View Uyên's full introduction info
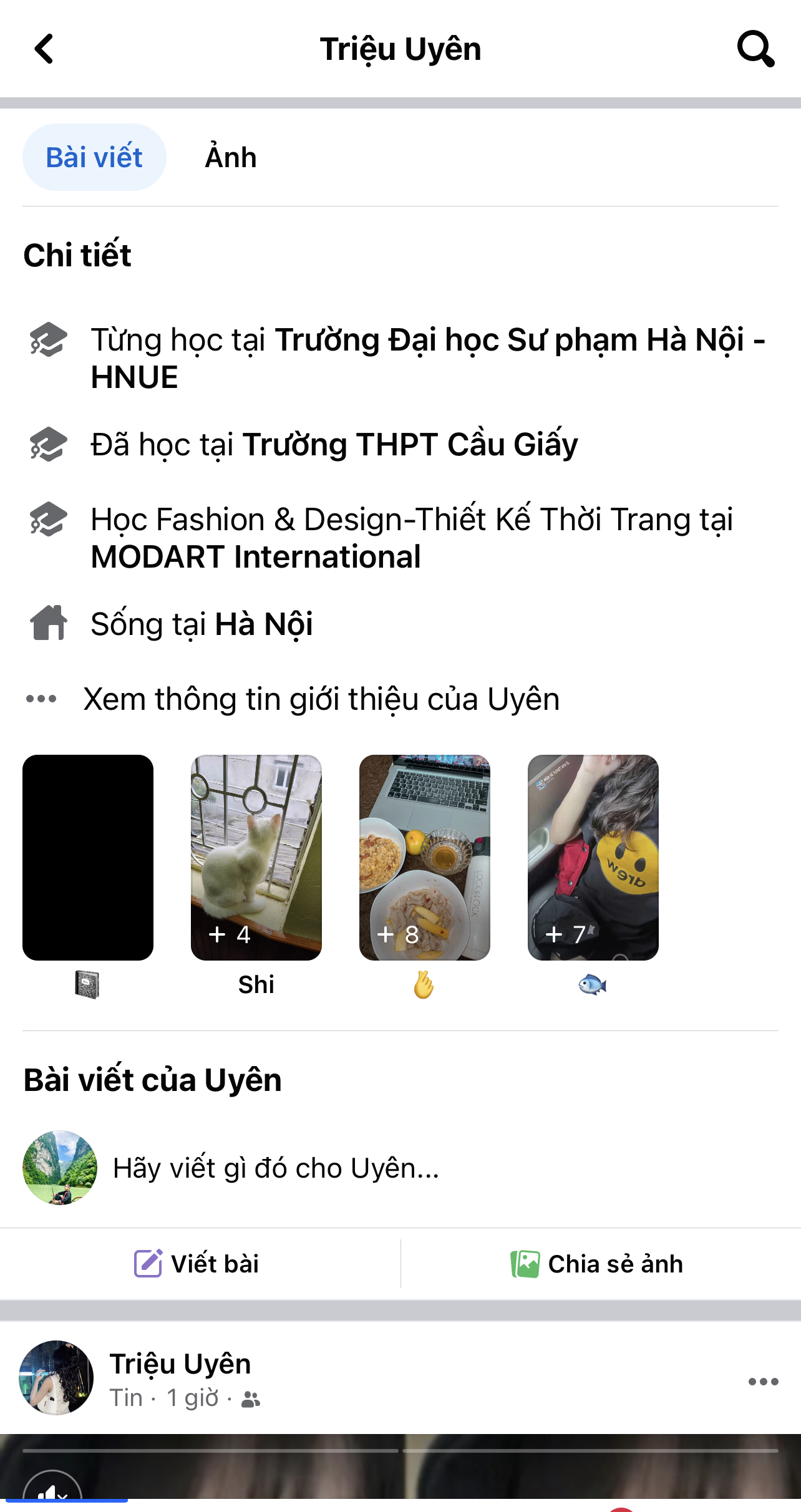 tap(321, 699)
